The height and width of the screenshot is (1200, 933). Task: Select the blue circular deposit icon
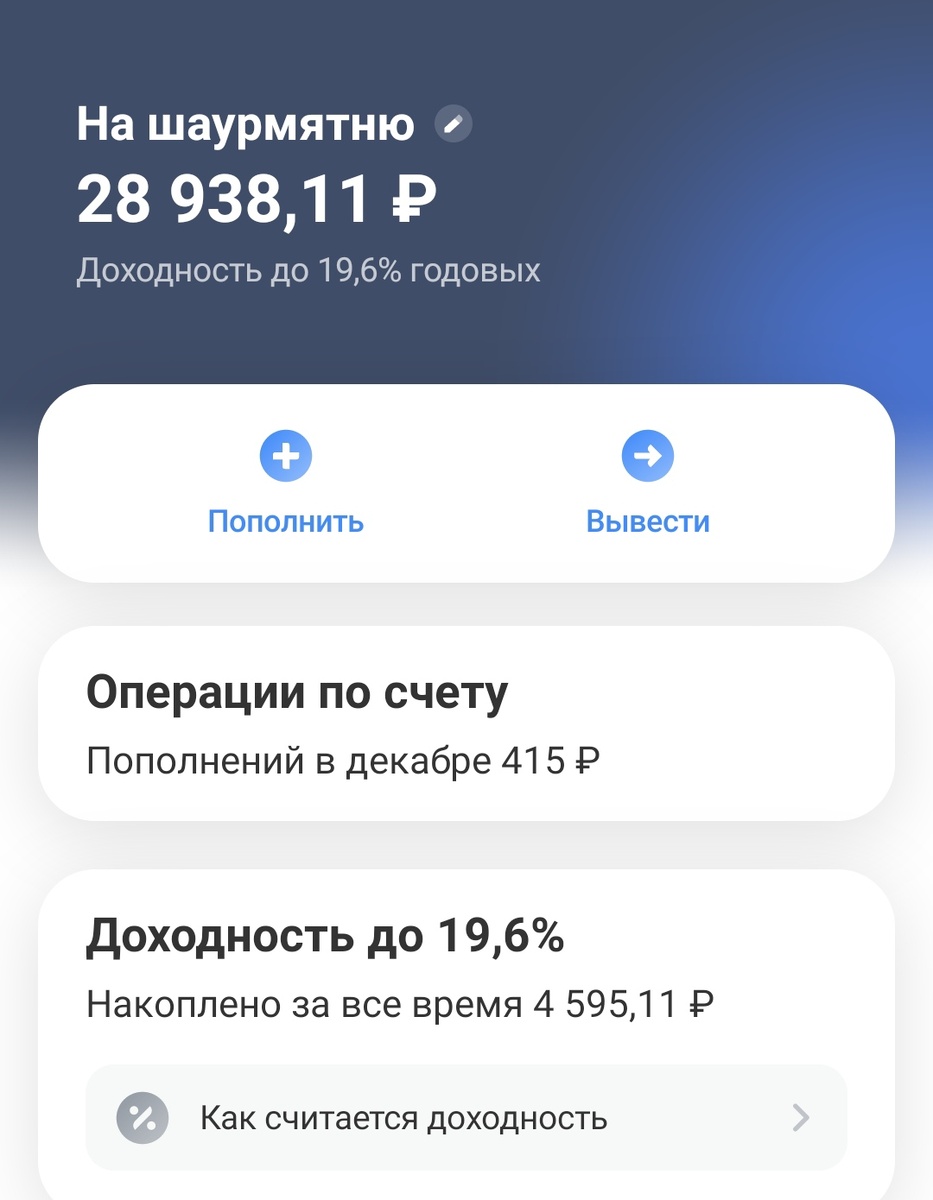(x=286, y=455)
